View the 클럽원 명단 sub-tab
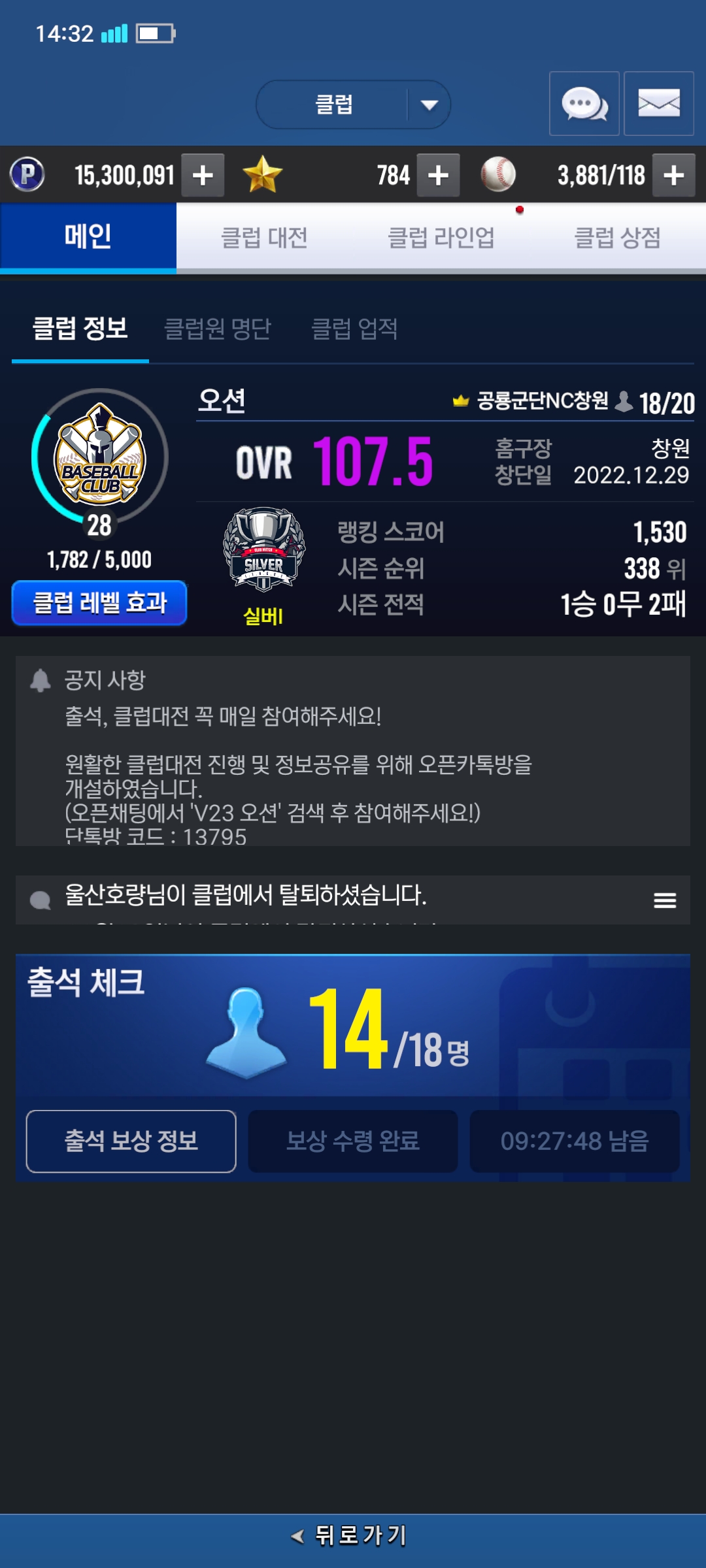 point(218,329)
